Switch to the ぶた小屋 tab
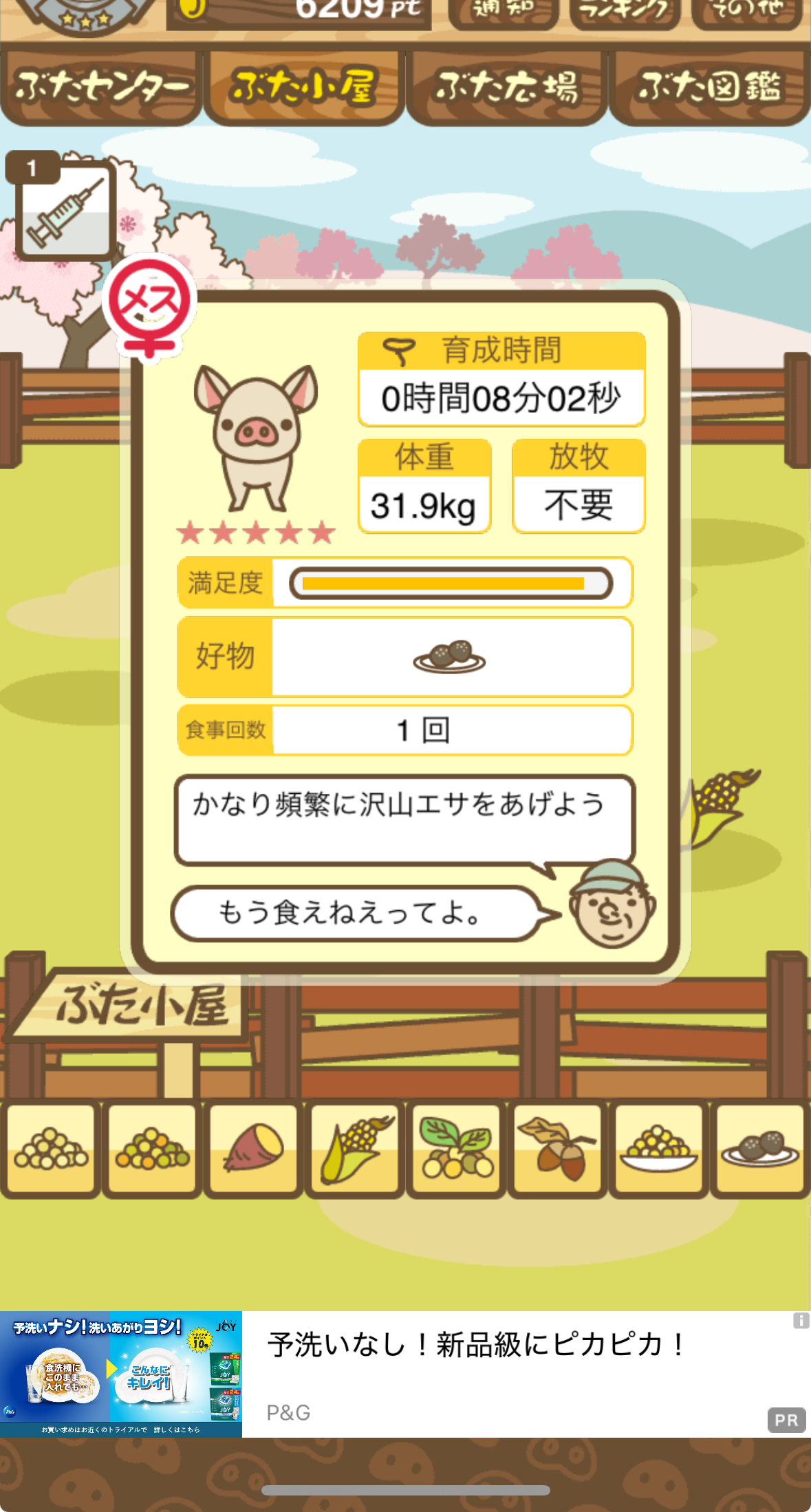The image size is (811, 1512). click(304, 87)
